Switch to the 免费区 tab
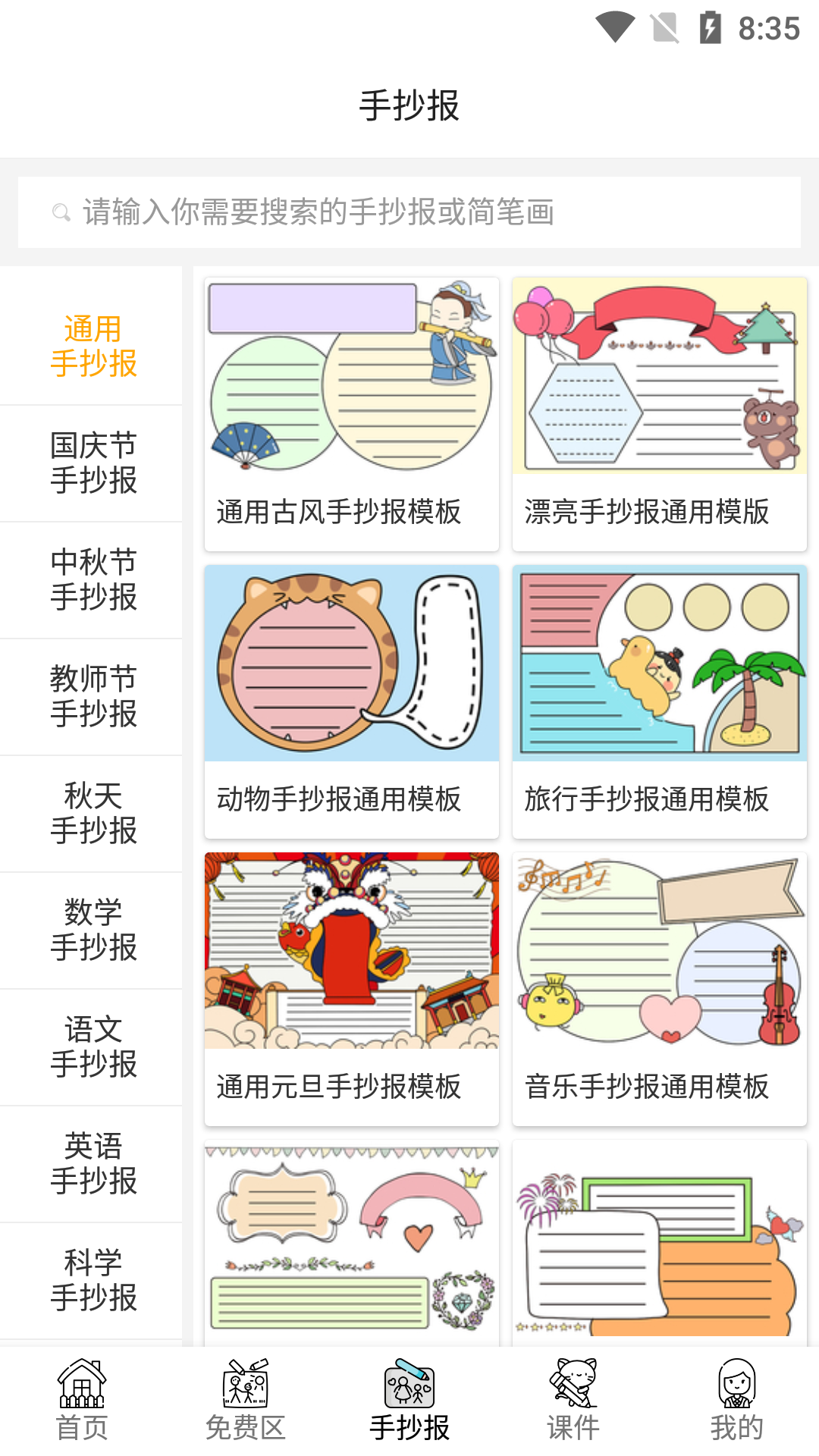 click(245, 1401)
